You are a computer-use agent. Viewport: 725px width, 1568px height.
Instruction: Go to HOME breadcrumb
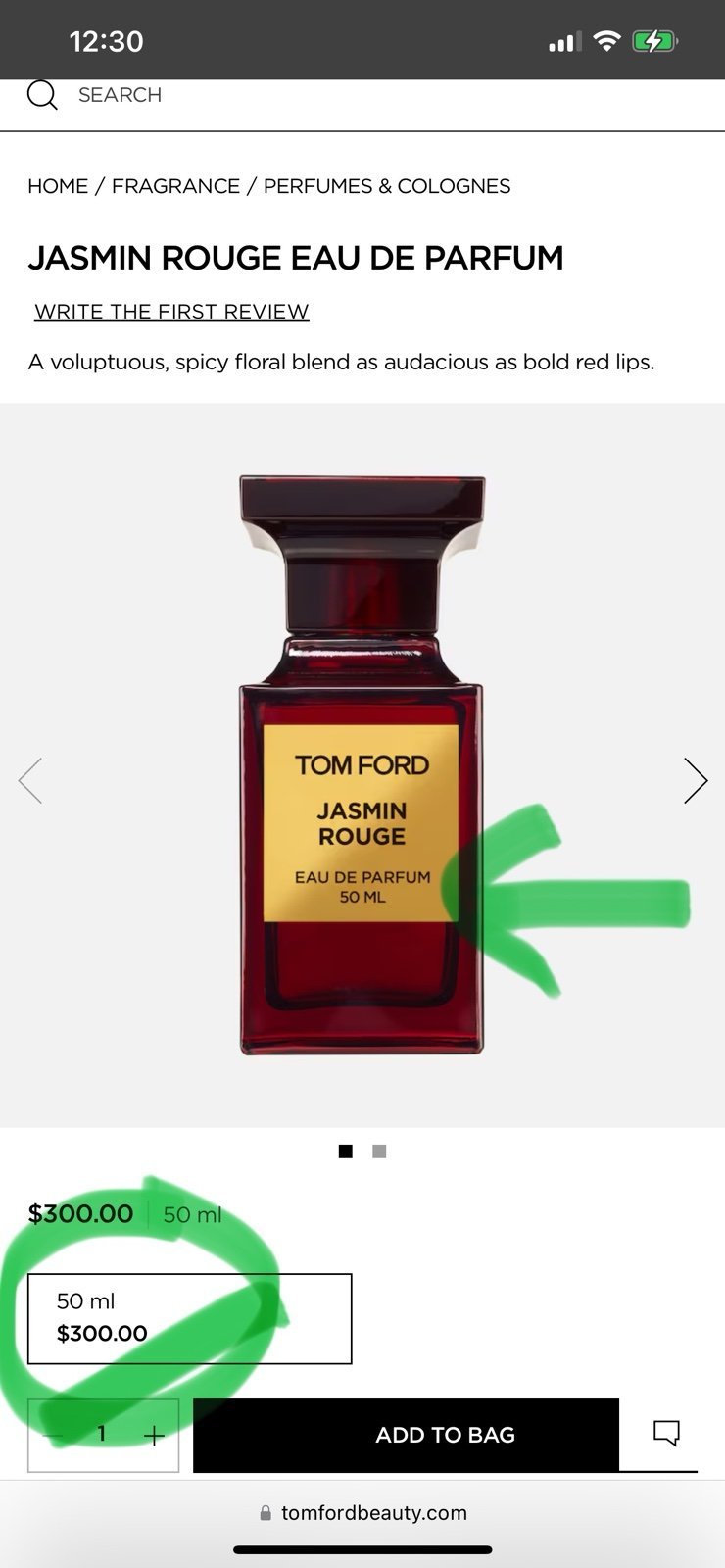[58, 186]
